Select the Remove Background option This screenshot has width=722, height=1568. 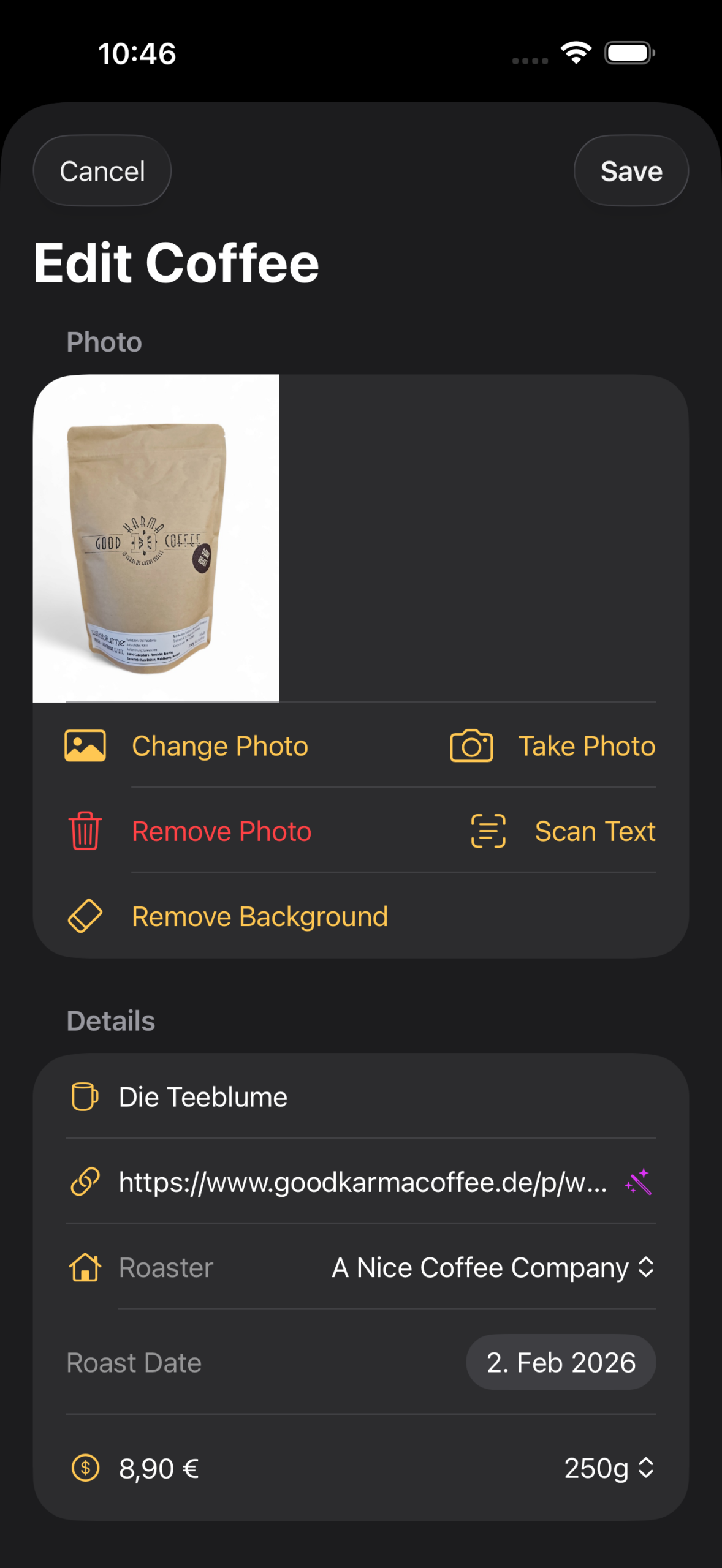coord(260,916)
